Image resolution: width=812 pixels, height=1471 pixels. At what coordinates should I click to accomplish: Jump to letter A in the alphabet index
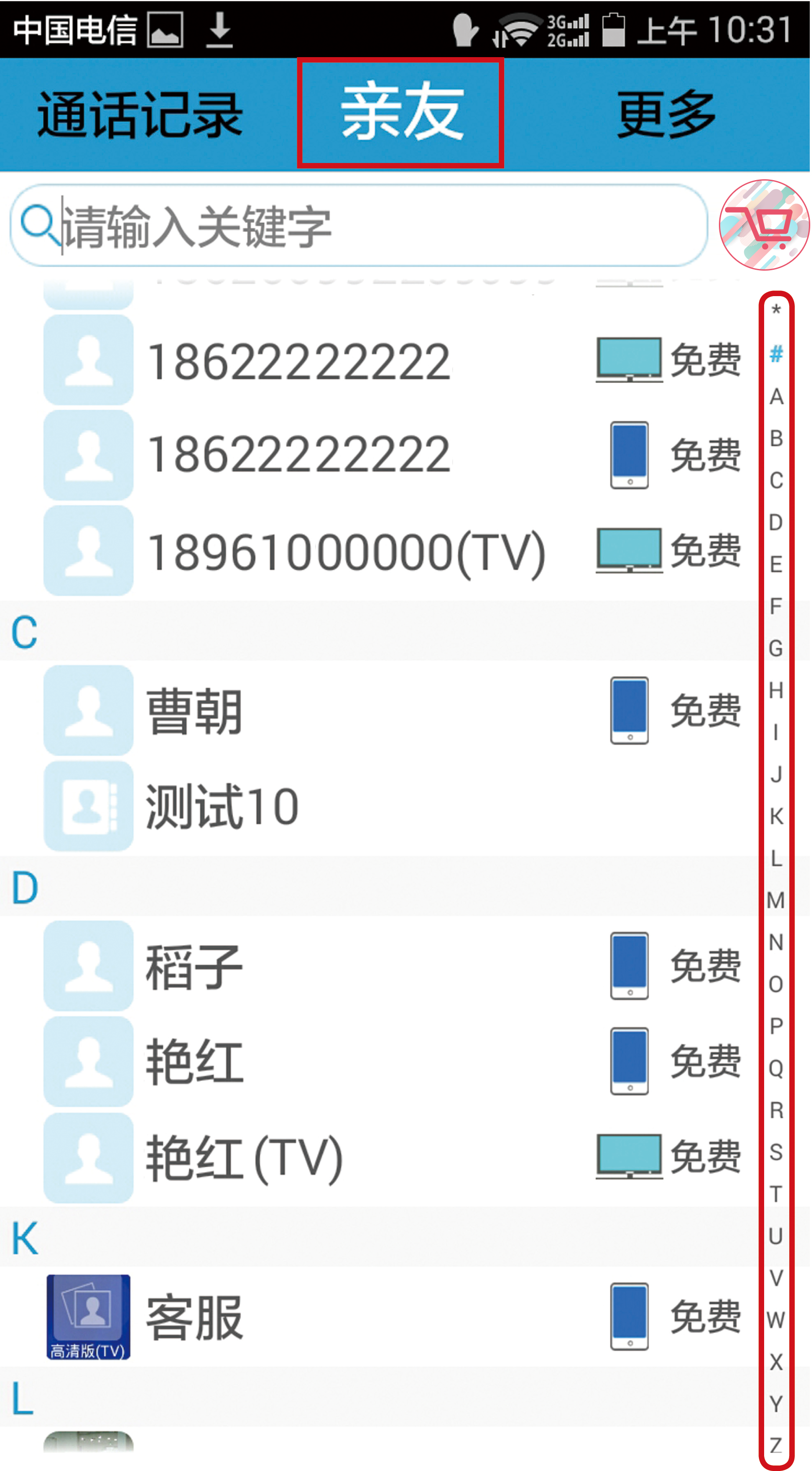point(776,396)
